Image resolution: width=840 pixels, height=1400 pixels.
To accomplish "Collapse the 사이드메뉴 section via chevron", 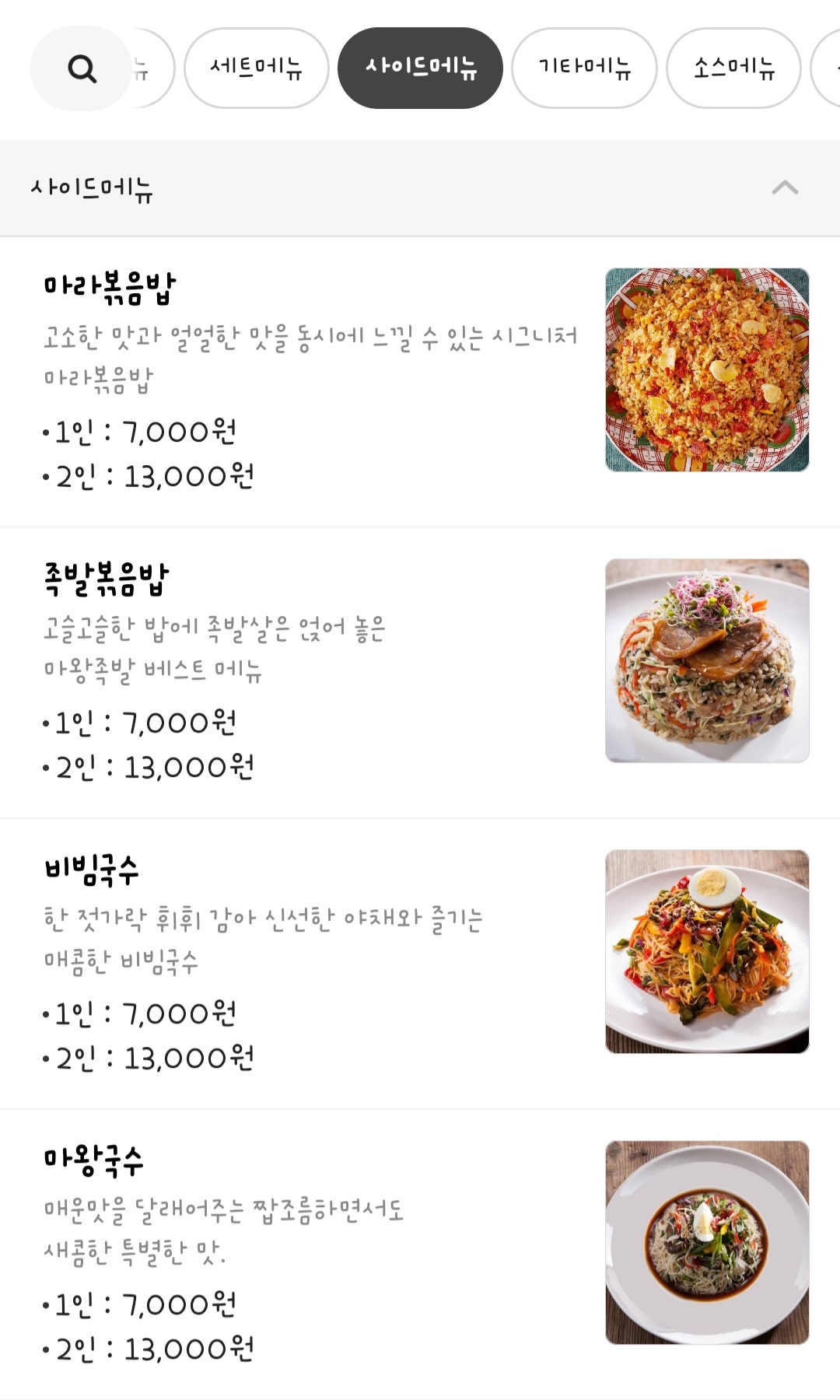I will [x=786, y=187].
